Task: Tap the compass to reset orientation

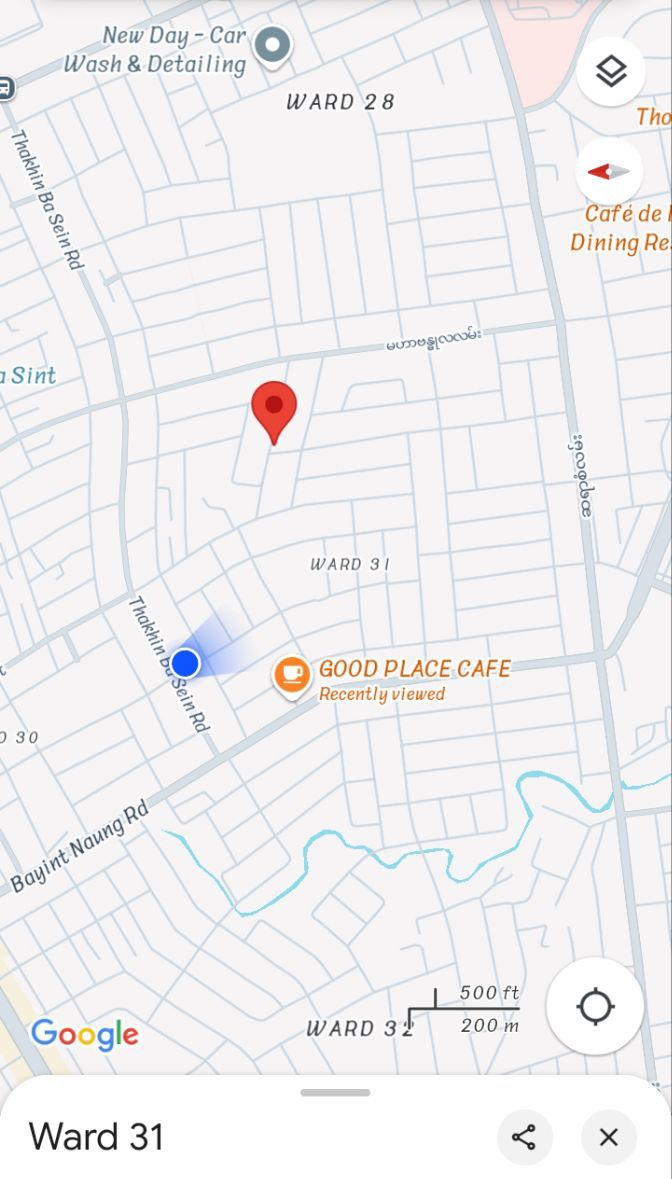Action: [x=609, y=172]
